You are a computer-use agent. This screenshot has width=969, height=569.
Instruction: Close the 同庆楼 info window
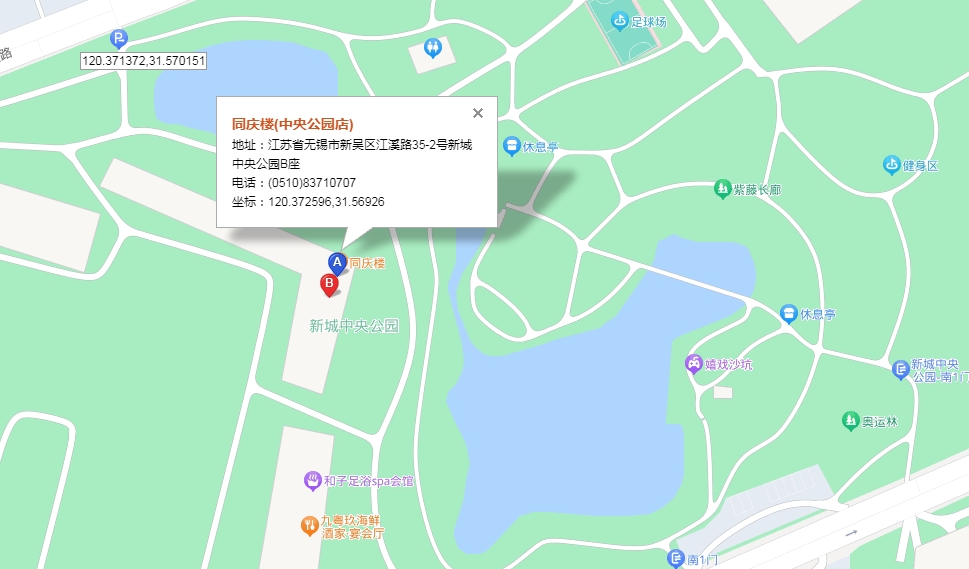(x=478, y=113)
